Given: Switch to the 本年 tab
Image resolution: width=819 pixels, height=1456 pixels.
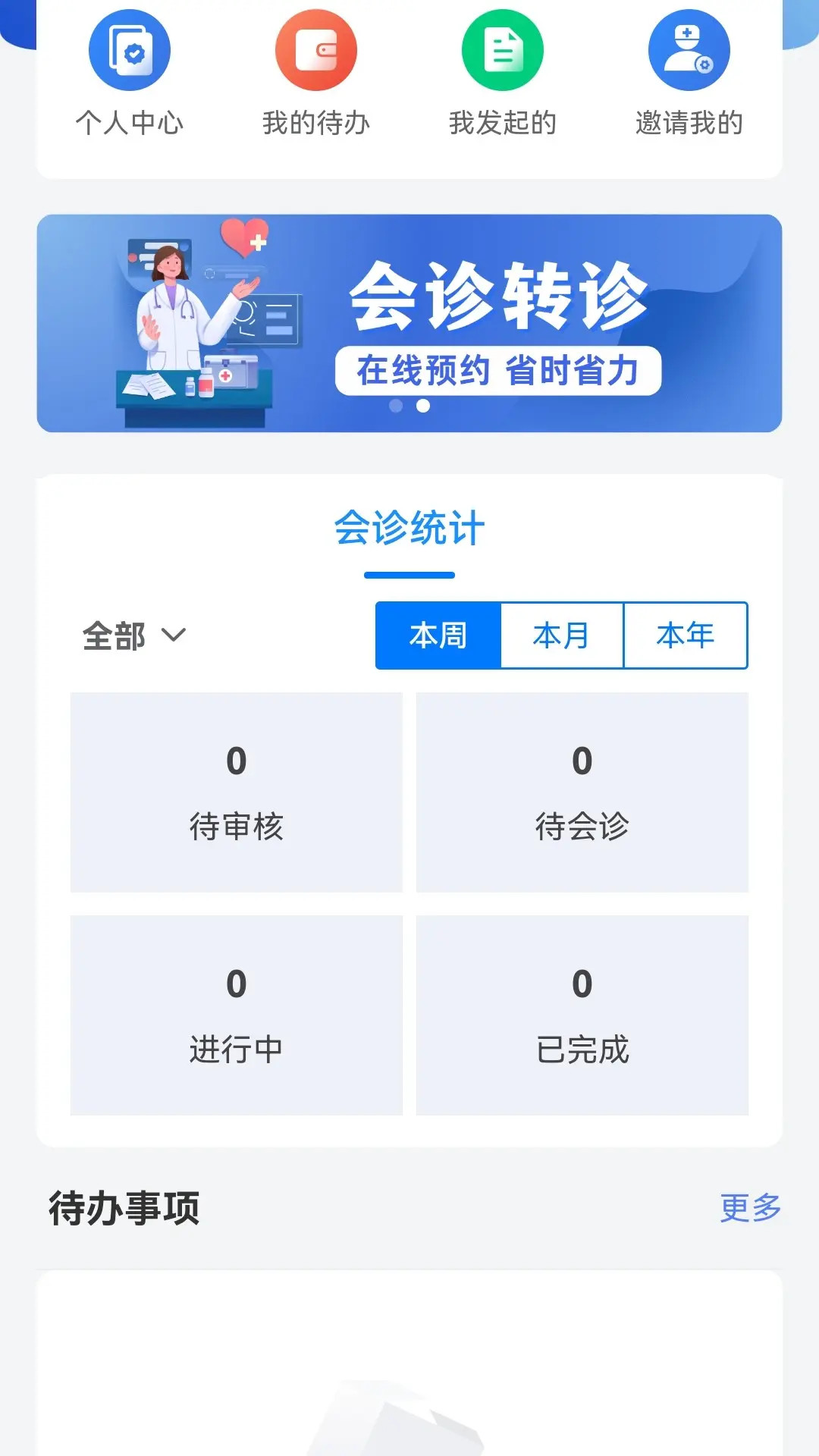Looking at the screenshot, I should click(x=685, y=636).
